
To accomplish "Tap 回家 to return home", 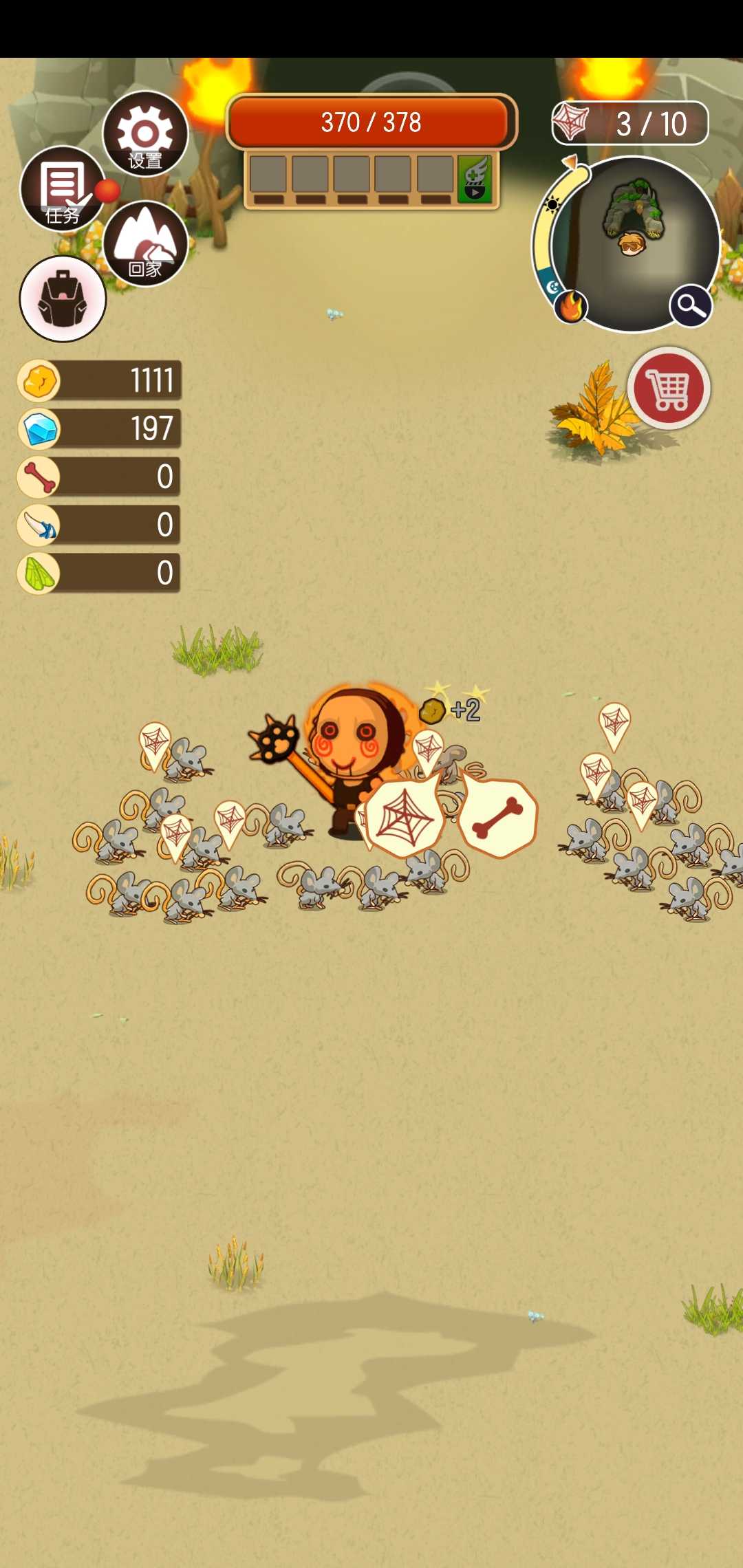I will pos(145,243).
